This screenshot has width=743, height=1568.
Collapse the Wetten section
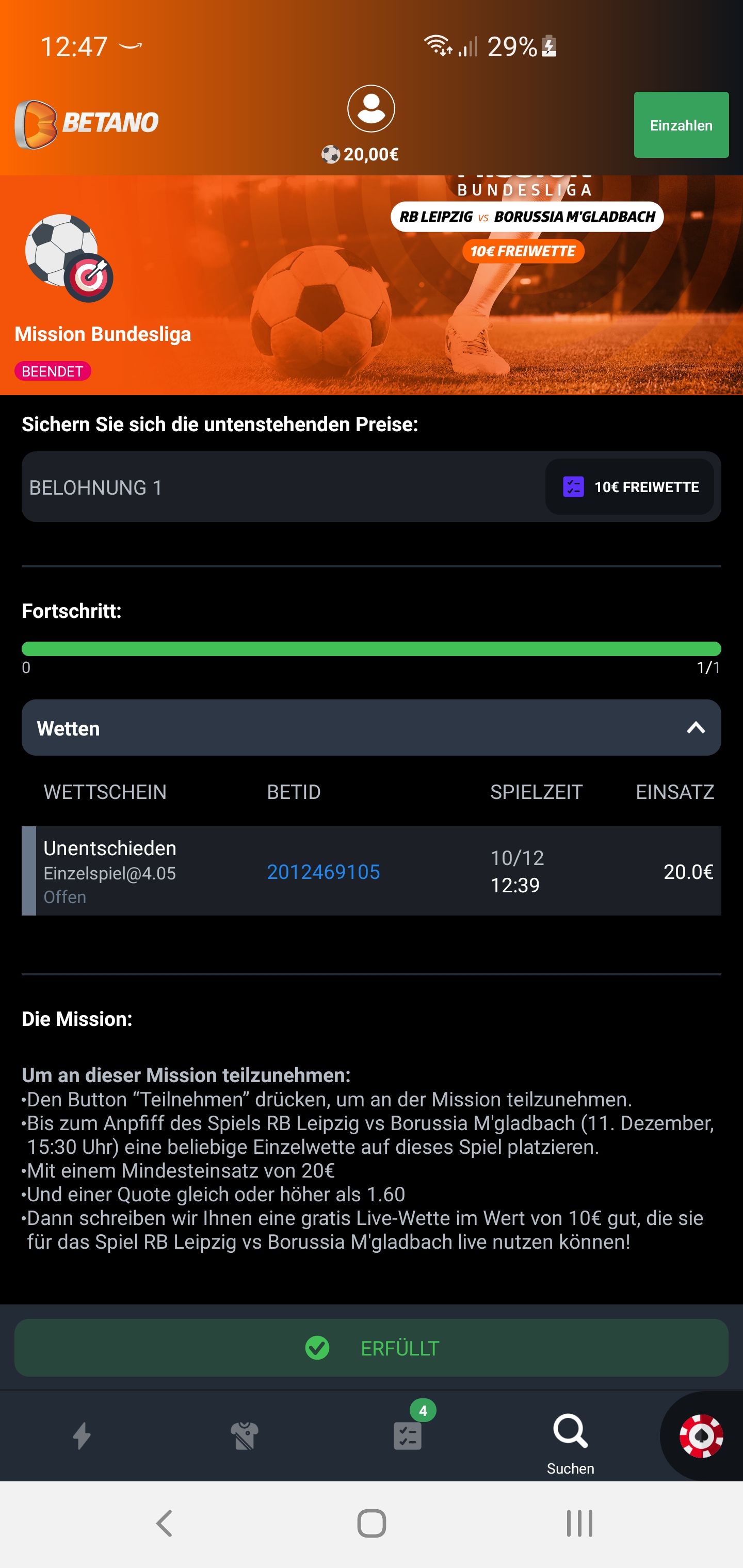pyautogui.click(x=696, y=727)
